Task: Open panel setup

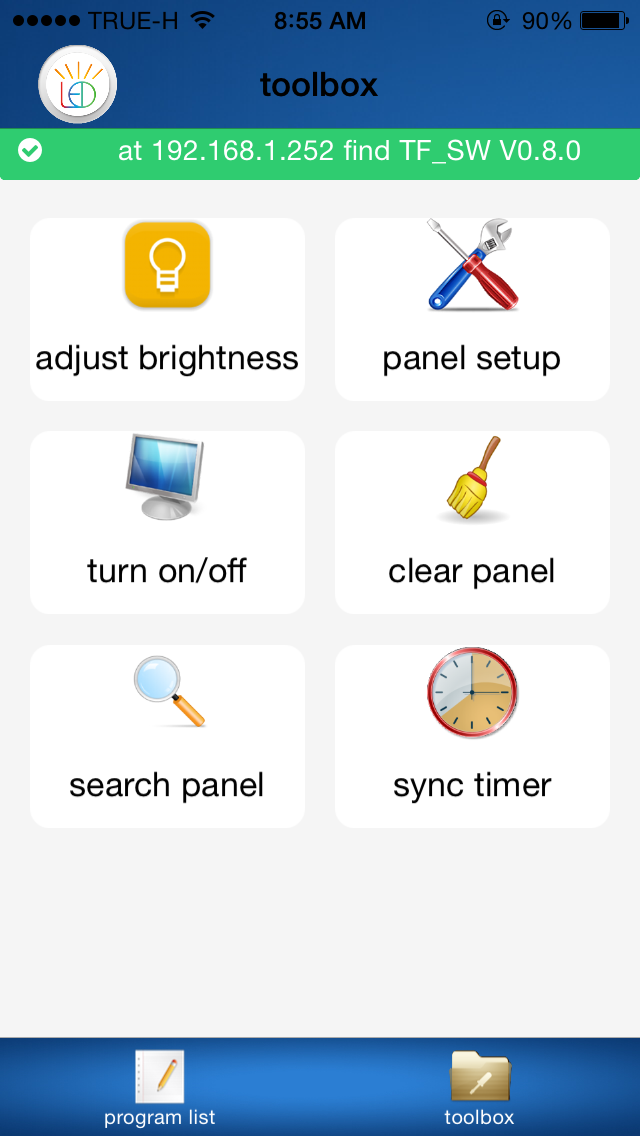Action: [x=472, y=309]
